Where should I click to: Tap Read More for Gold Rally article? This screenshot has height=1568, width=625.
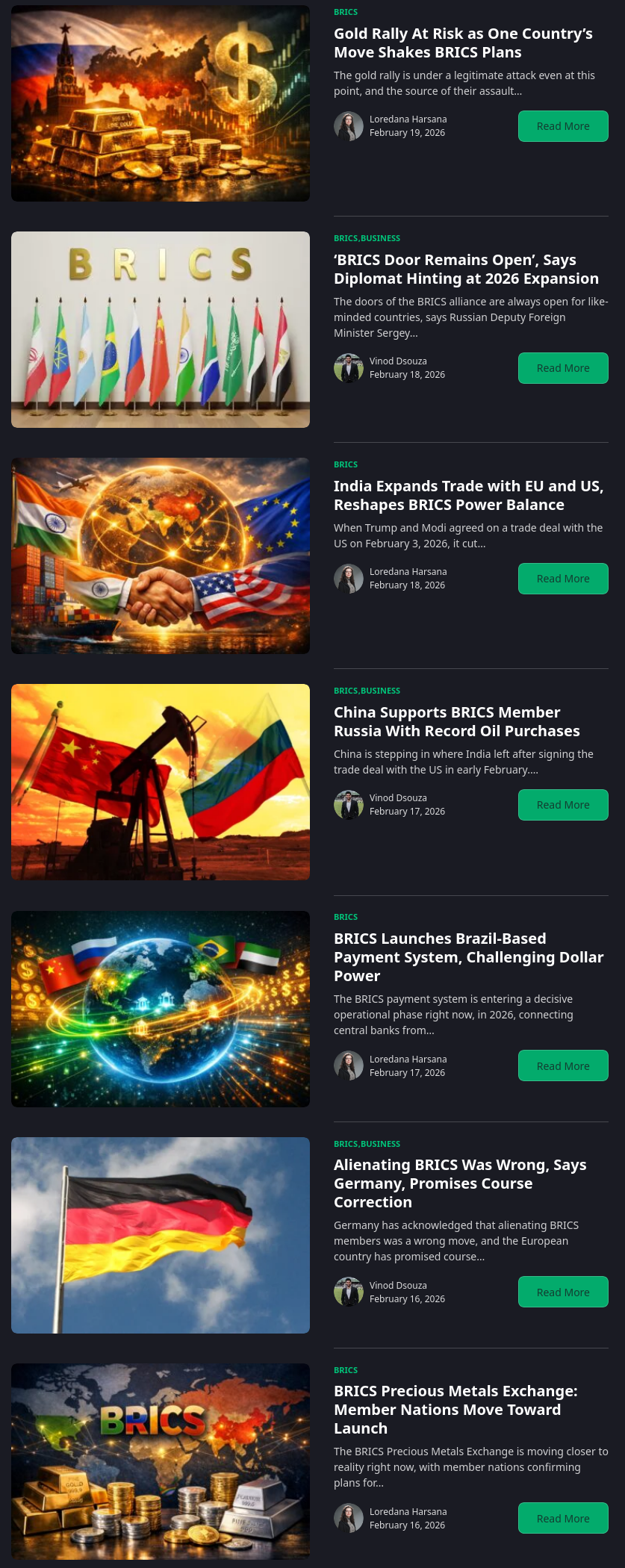[563, 126]
